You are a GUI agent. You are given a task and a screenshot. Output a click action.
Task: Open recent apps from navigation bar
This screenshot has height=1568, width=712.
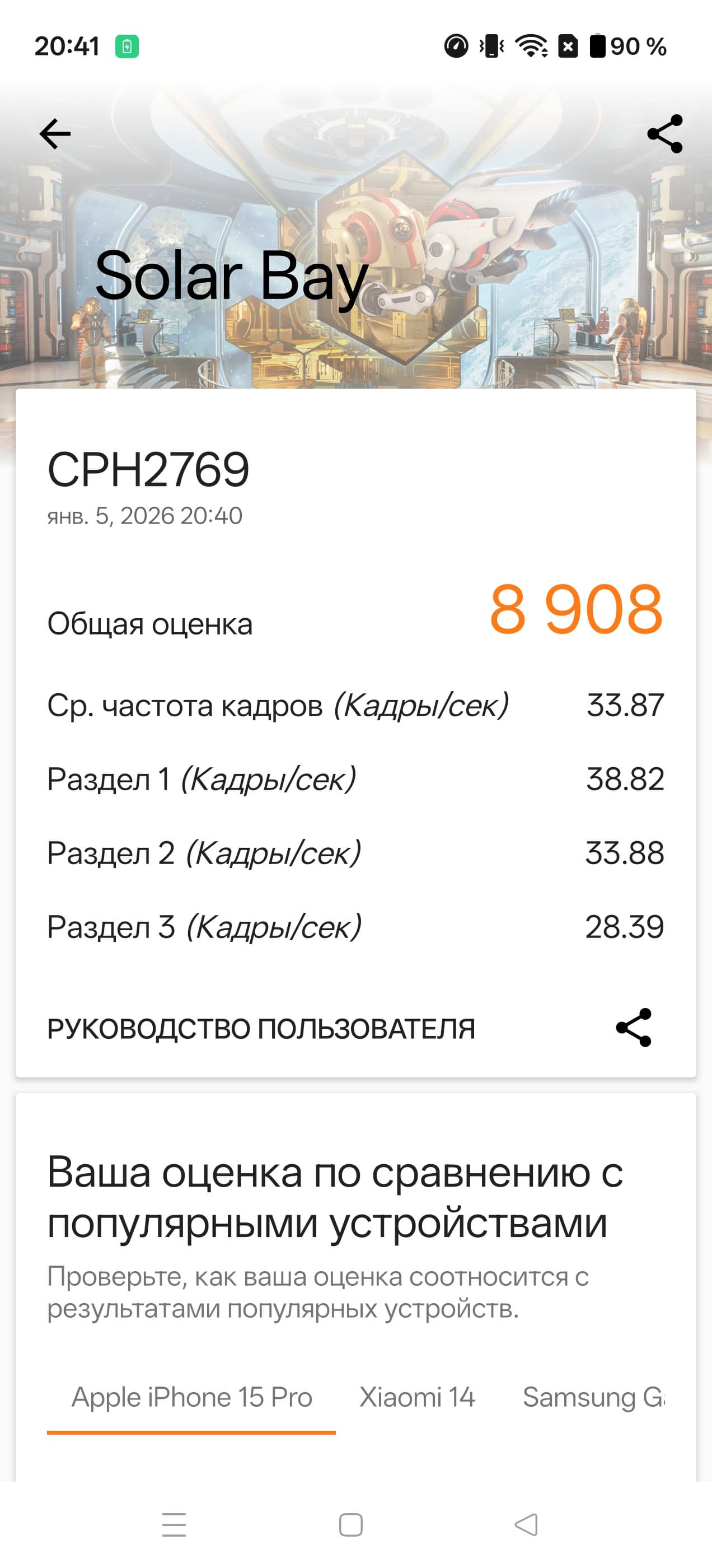click(174, 1525)
